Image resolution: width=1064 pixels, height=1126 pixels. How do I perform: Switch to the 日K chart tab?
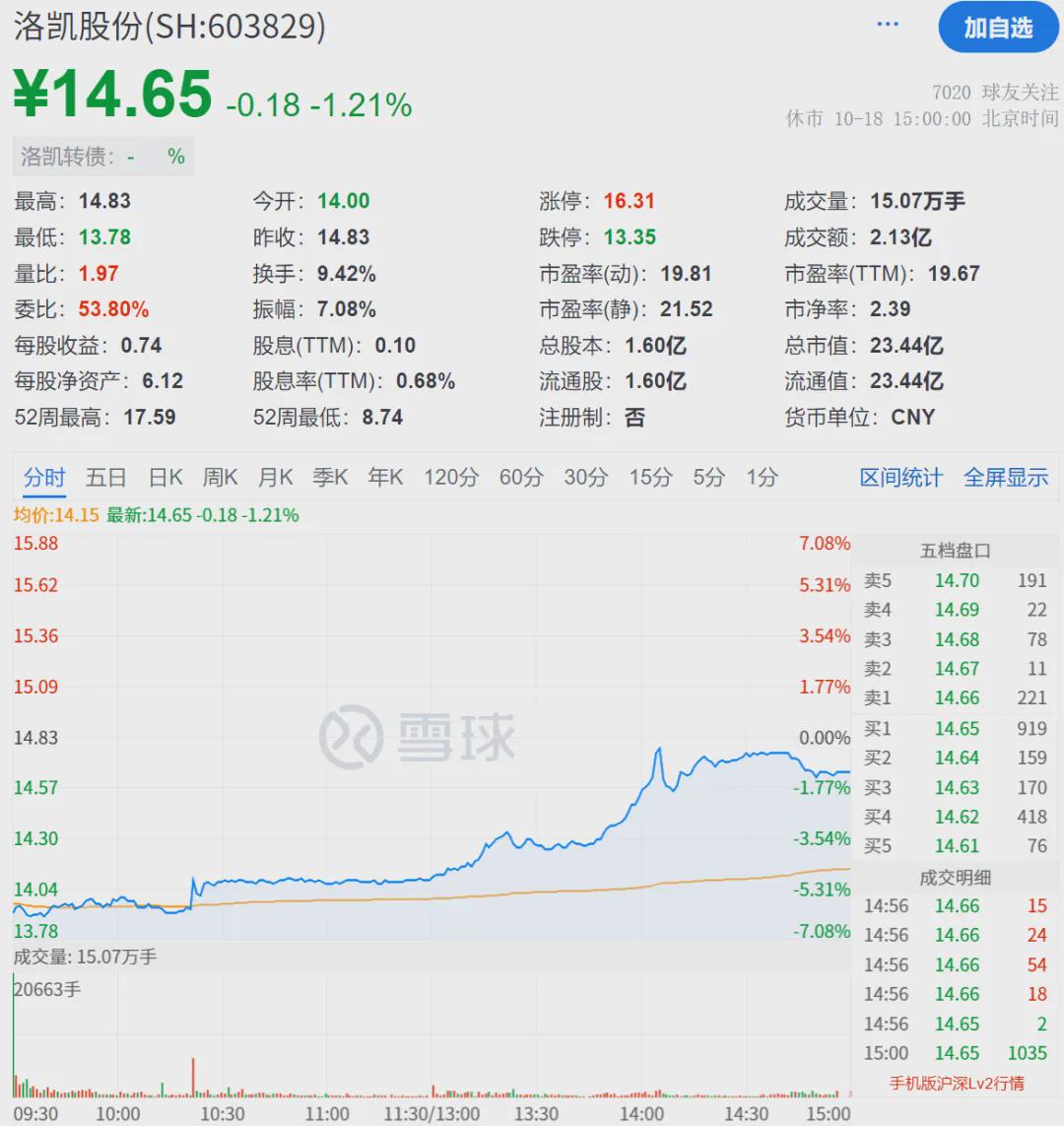pyautogui.click(x=166, y=478)
